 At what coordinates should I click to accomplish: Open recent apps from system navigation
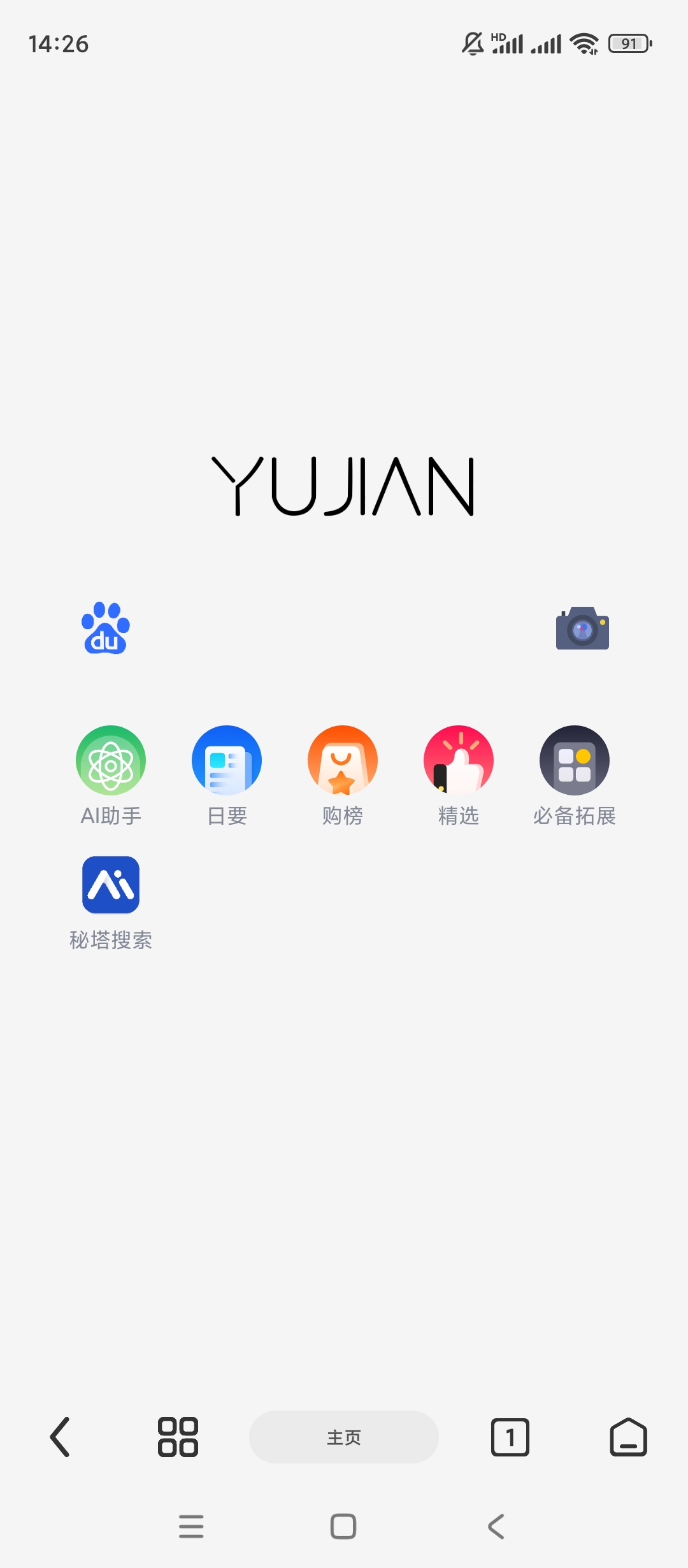[x=191, y=1527]
